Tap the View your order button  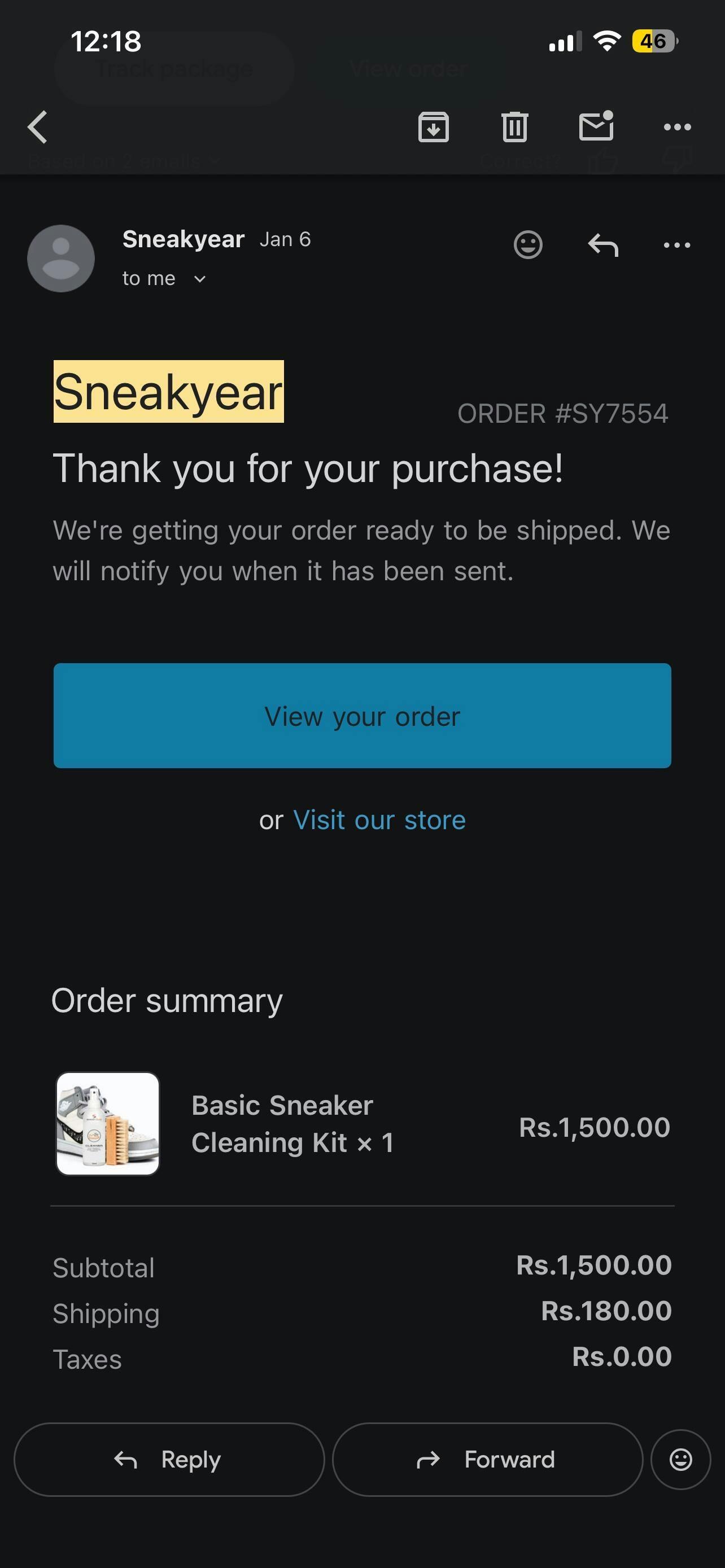pos(362,716)
